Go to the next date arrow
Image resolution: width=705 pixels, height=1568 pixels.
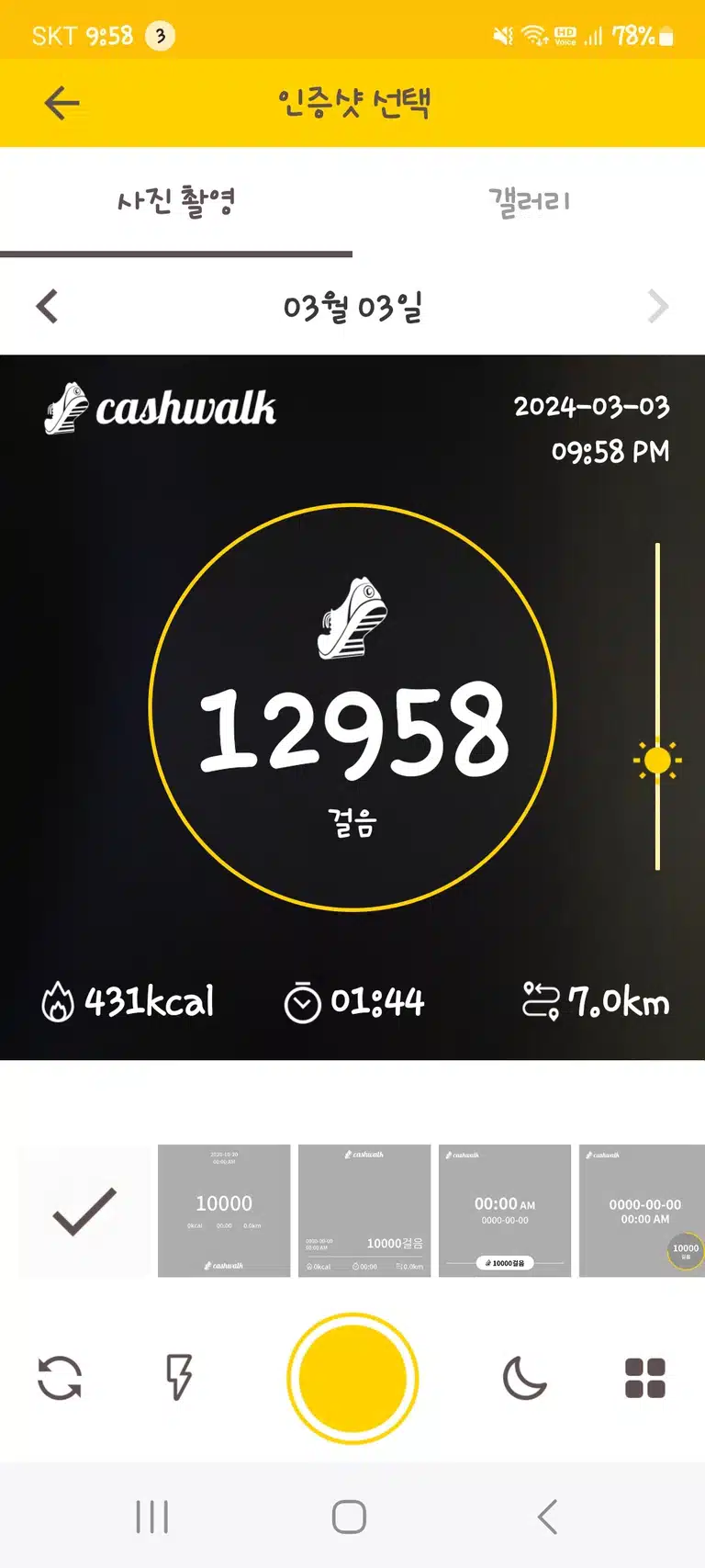(657, 307)
